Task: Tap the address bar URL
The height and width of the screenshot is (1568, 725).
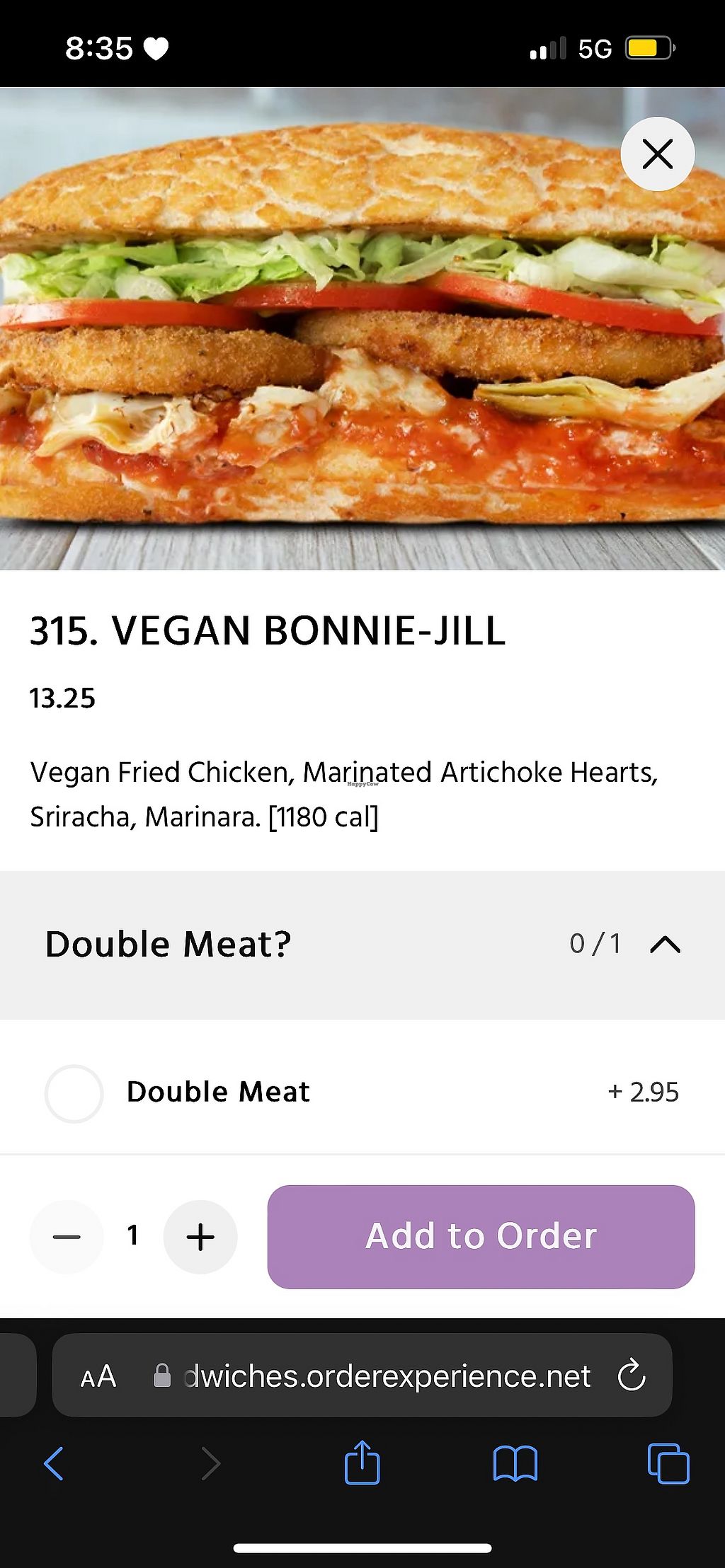Action: click(x=386, y=1377)
